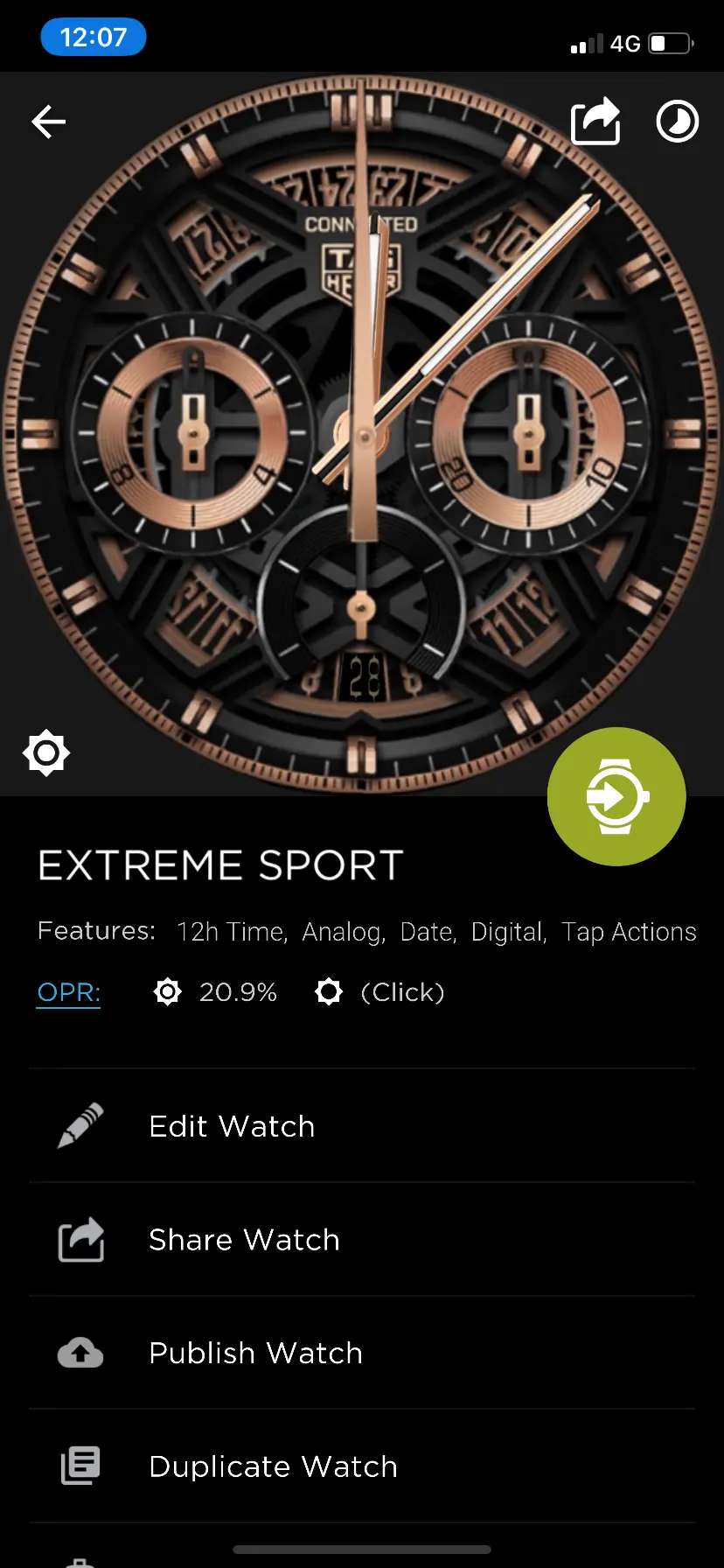724x1568 pixels.
Task: Open the OPR link
Action: (x=68, y=992)
